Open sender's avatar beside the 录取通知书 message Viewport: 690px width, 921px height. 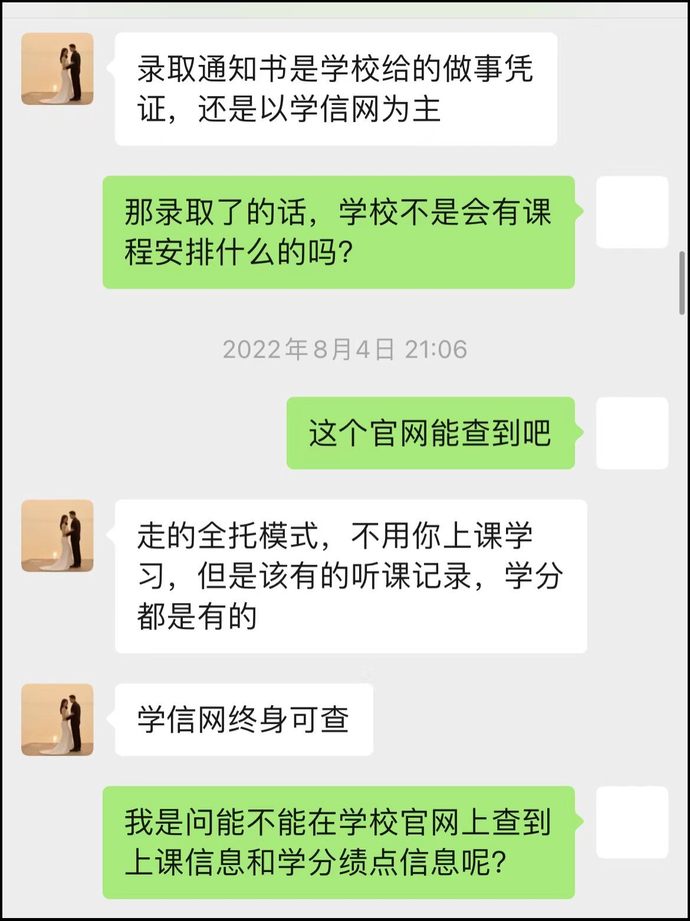pos(57,69)
